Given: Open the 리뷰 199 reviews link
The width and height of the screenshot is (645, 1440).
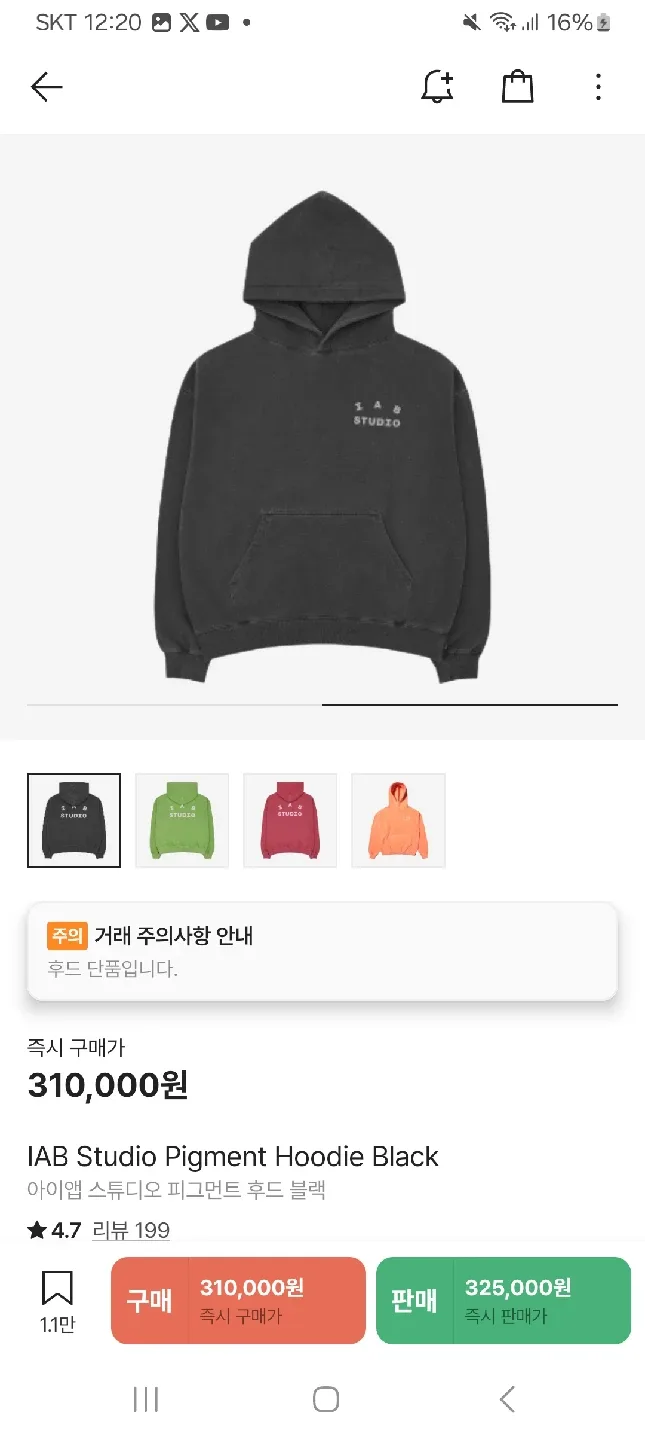Looking at the screenshot, I should click(131, 1230).
